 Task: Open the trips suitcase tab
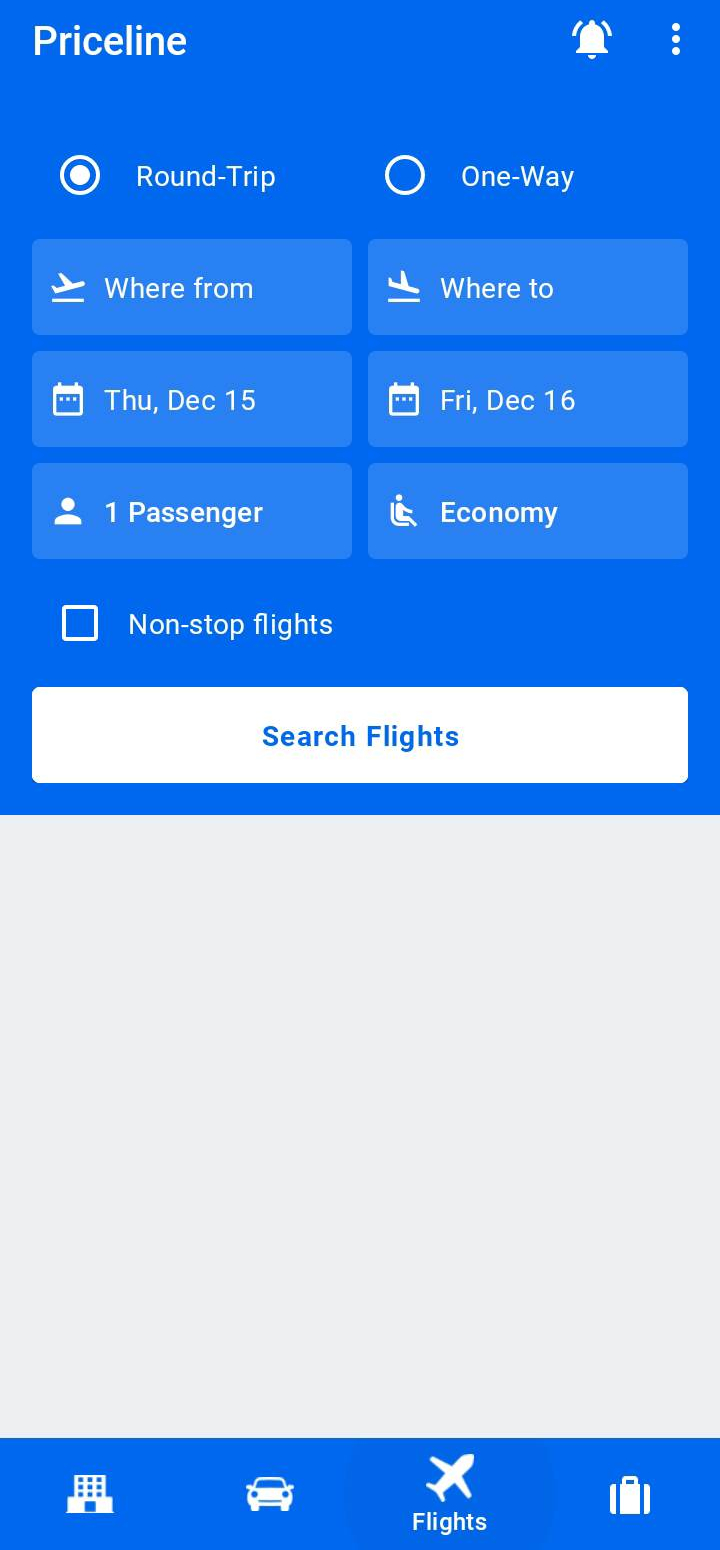coord(630,1494)
